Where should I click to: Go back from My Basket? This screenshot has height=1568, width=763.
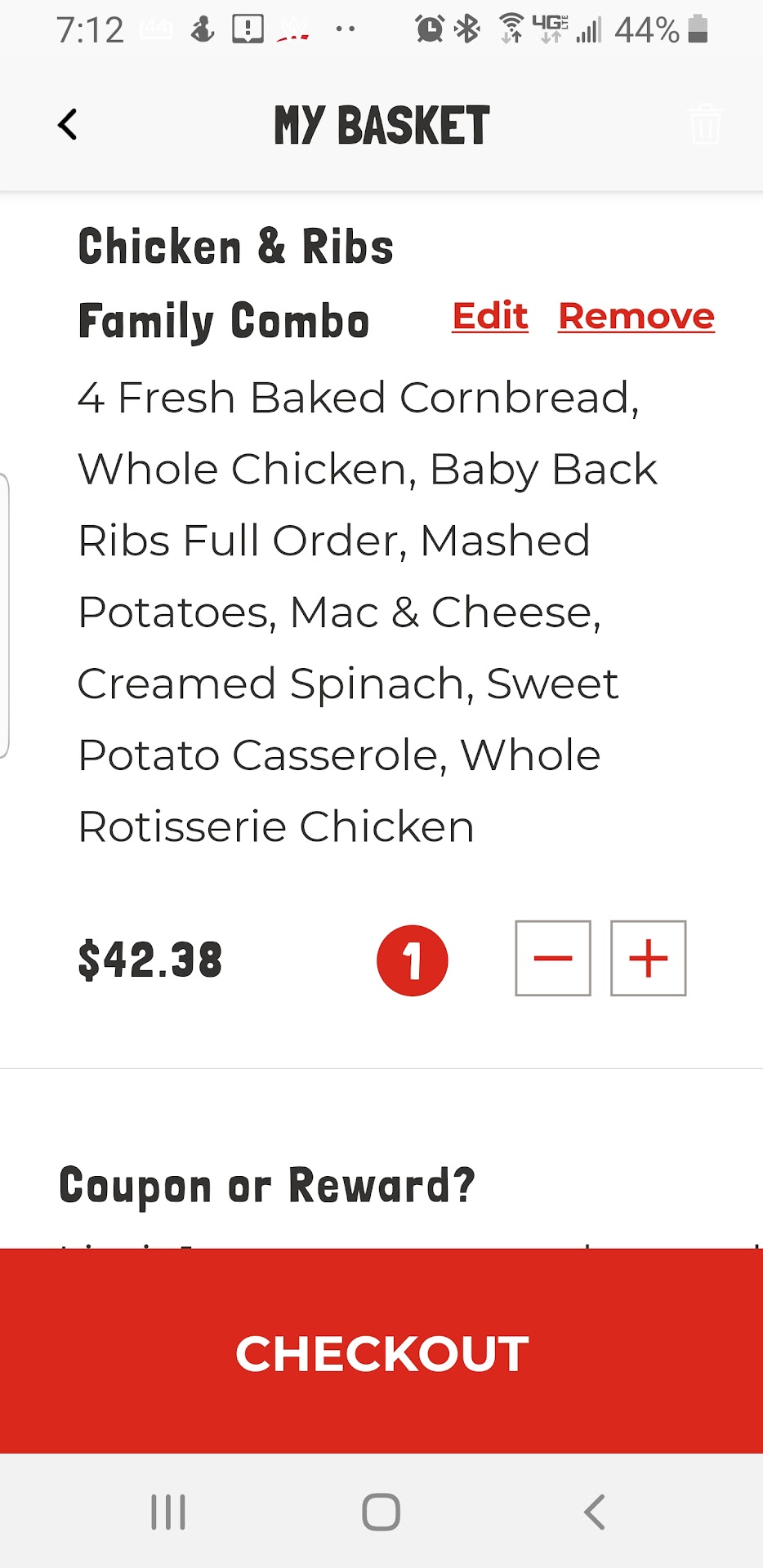[68, 125]
